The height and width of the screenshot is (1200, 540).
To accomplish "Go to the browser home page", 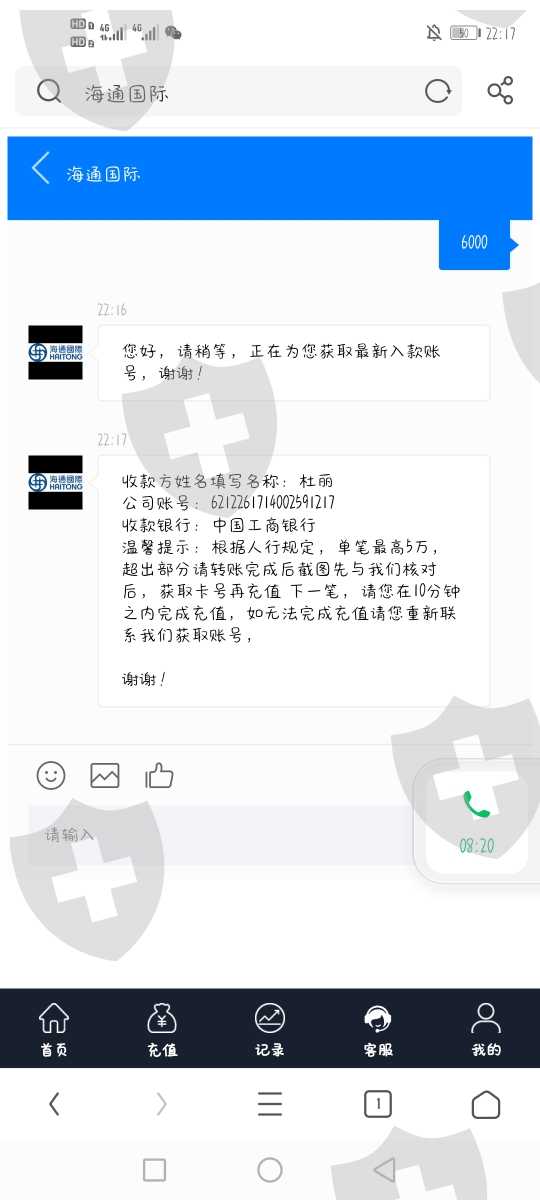I will coord(486,1104).
